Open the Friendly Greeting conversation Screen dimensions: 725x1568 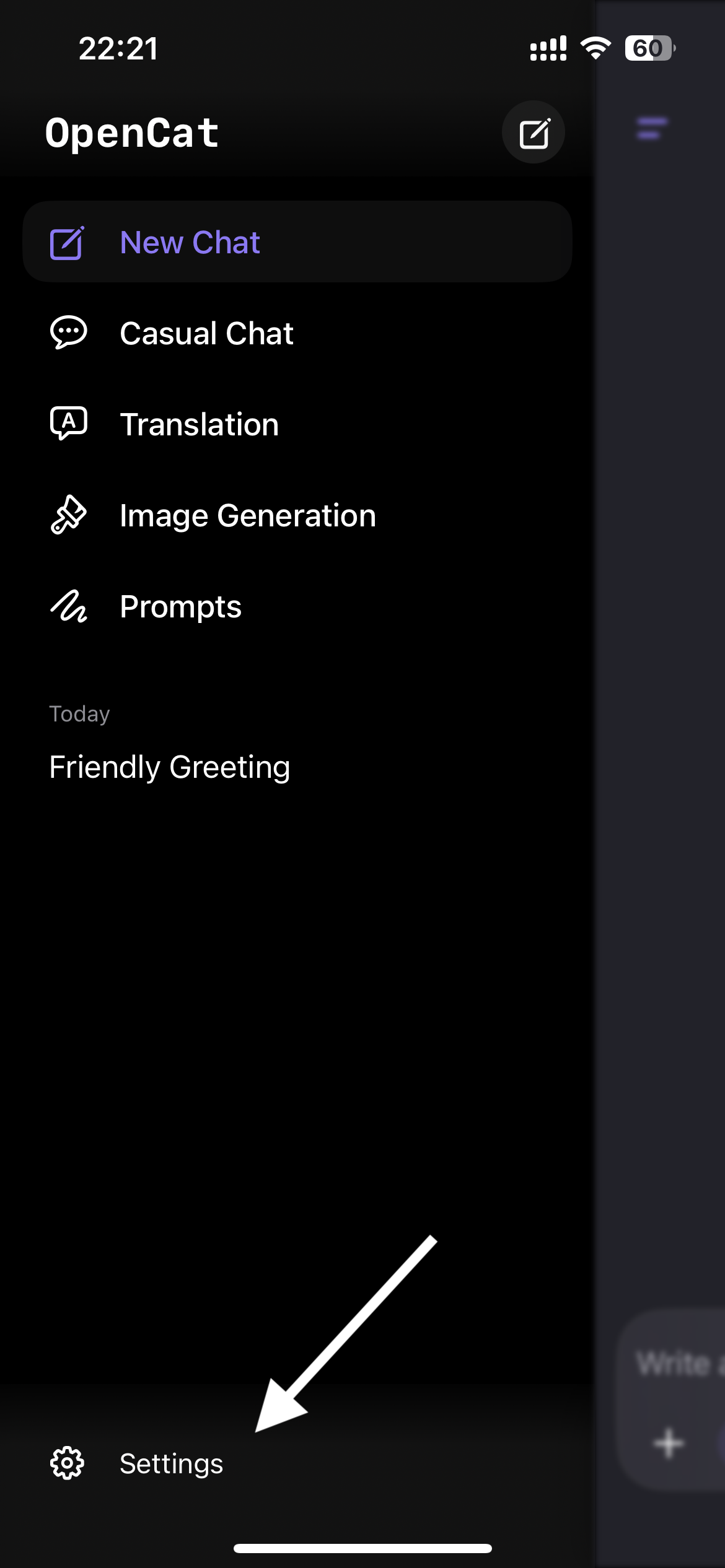[169, 767]
